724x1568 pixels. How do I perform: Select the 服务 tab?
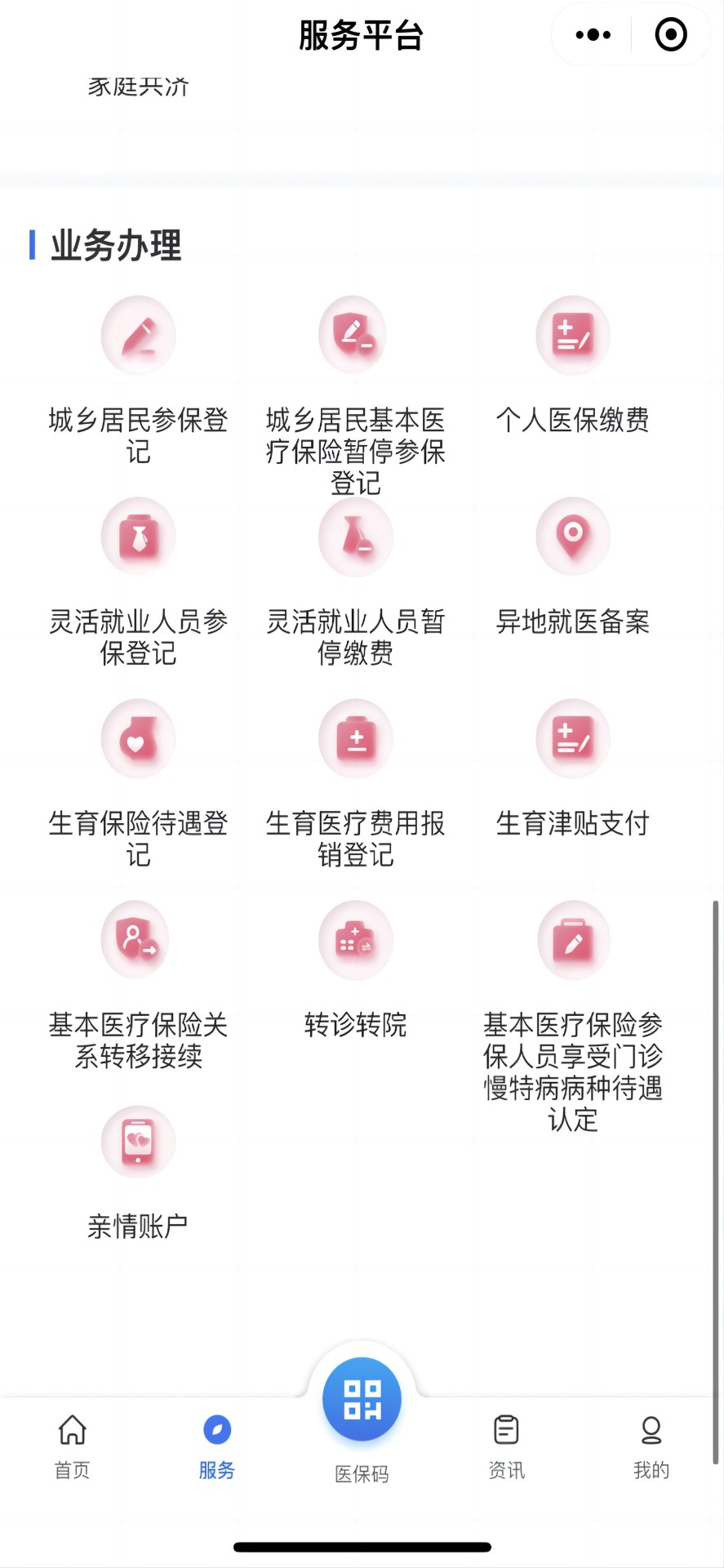tap(217, 1447)
